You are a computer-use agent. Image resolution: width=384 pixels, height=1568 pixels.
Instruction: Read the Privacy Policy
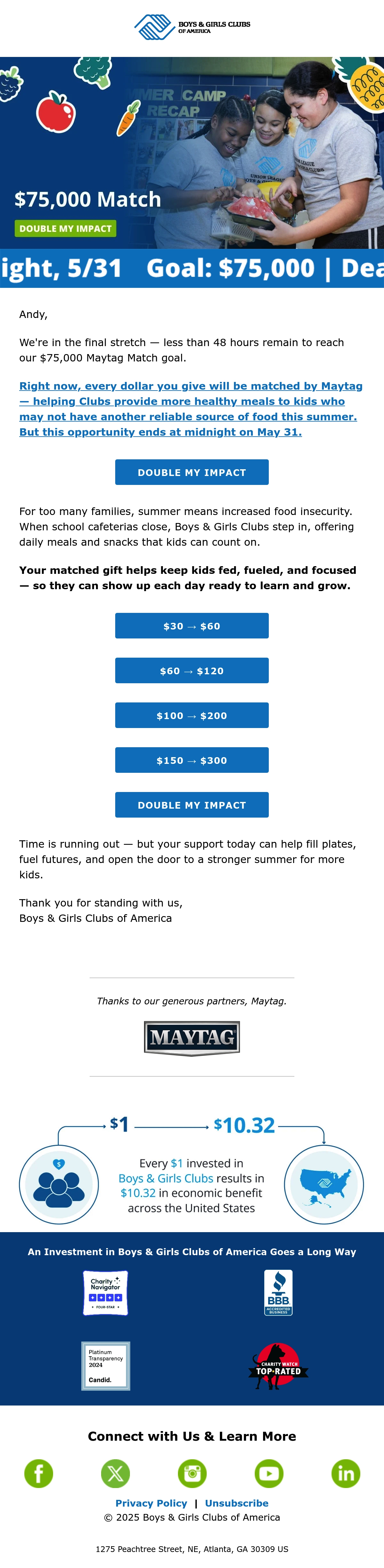tap(152, 1503)
